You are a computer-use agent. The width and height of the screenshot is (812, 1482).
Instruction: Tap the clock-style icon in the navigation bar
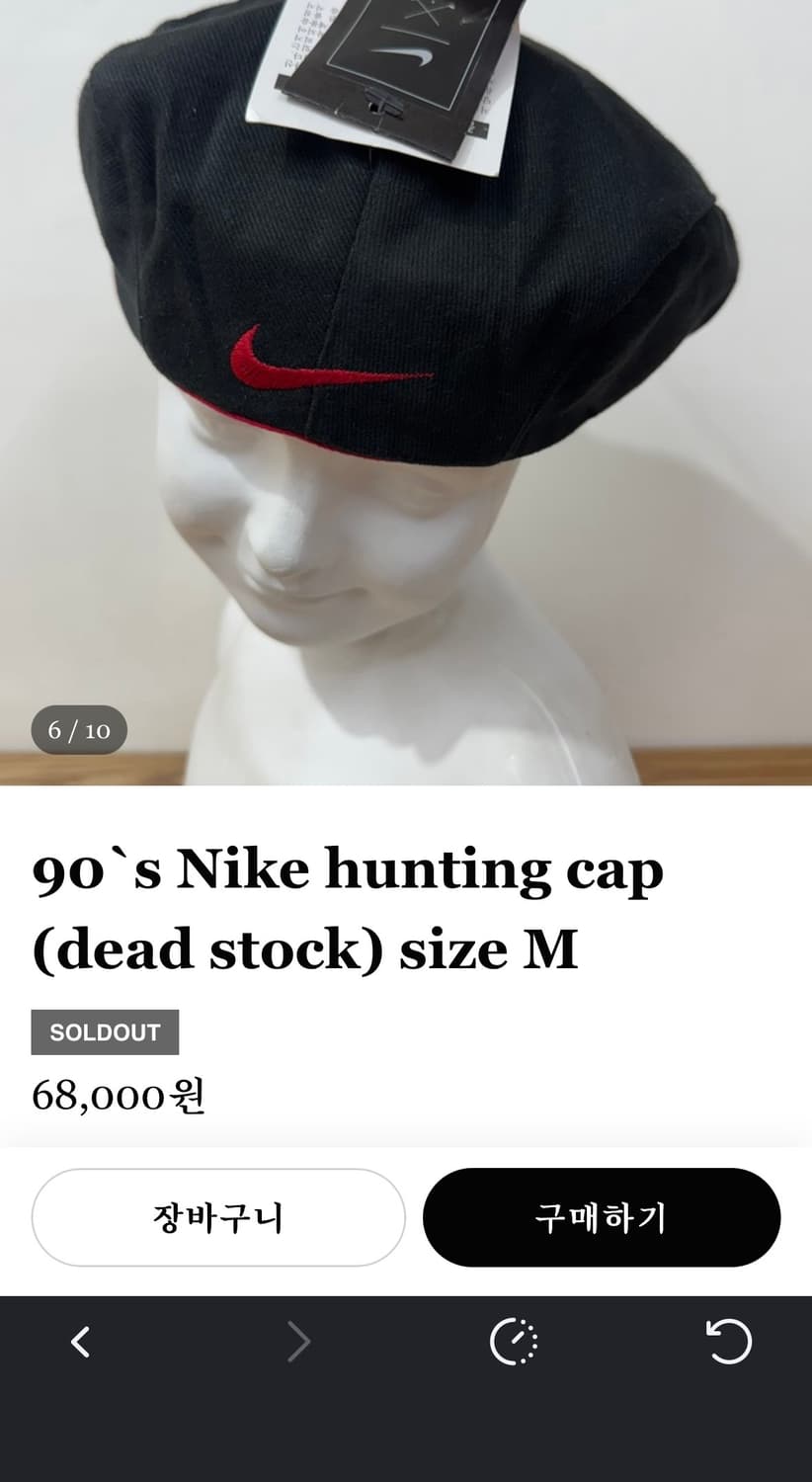click(x=514, y=1342)
